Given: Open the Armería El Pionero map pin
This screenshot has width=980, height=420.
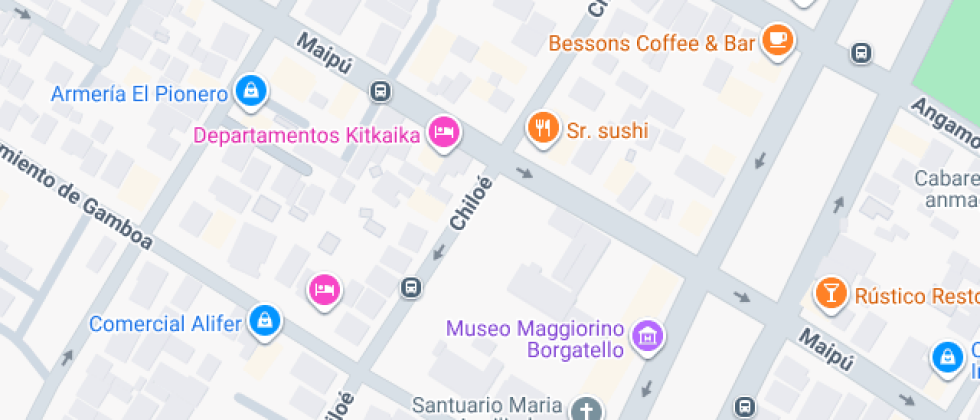Looking at the screenshot, I should (x=250, y=92).
